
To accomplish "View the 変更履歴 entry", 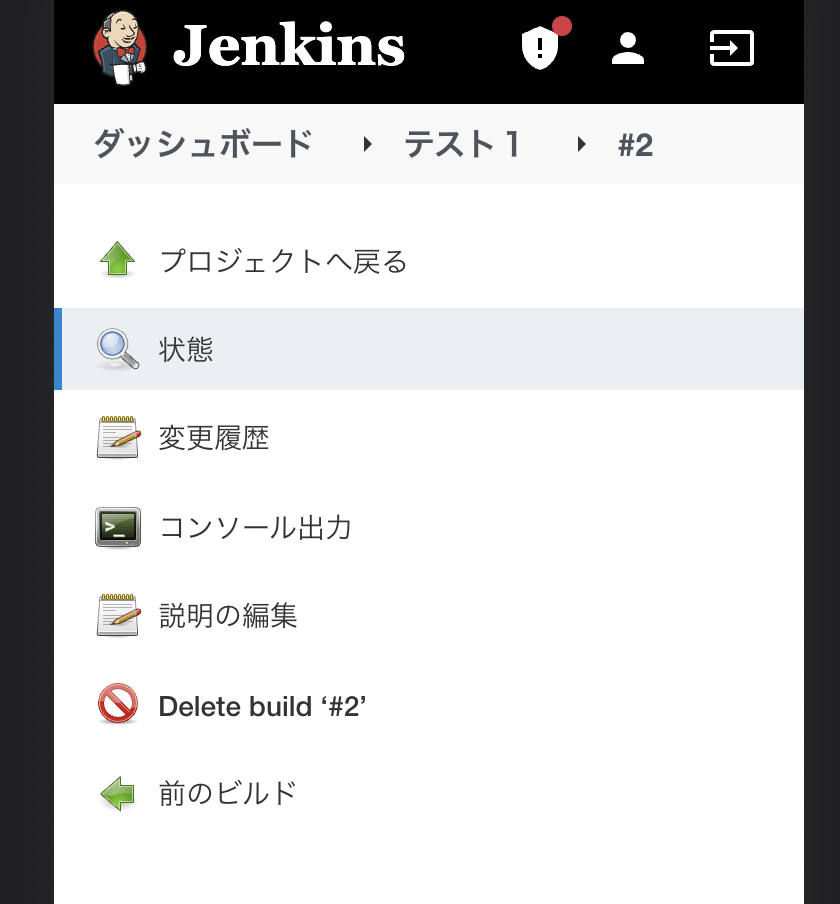I will 214,437.
